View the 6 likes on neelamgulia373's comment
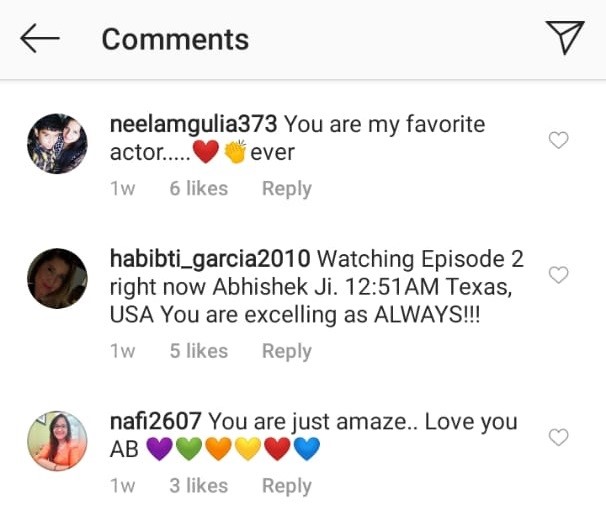This screenshot has width=606, height=505. pos(198,189)
